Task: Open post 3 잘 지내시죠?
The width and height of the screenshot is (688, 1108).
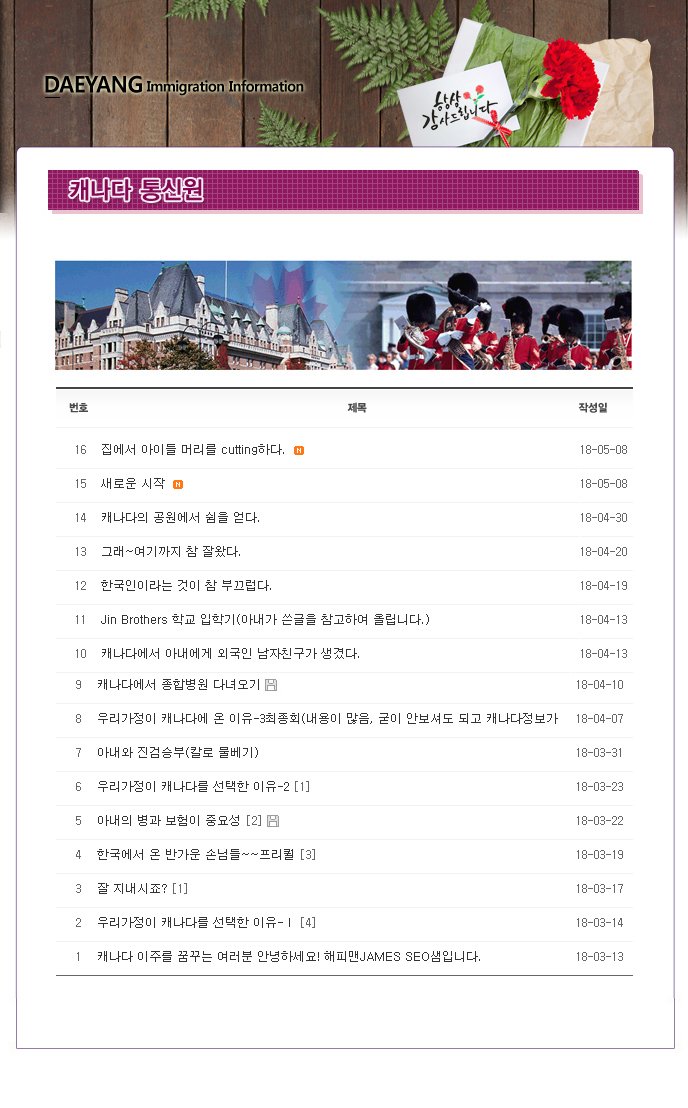Action: [132, 889]
